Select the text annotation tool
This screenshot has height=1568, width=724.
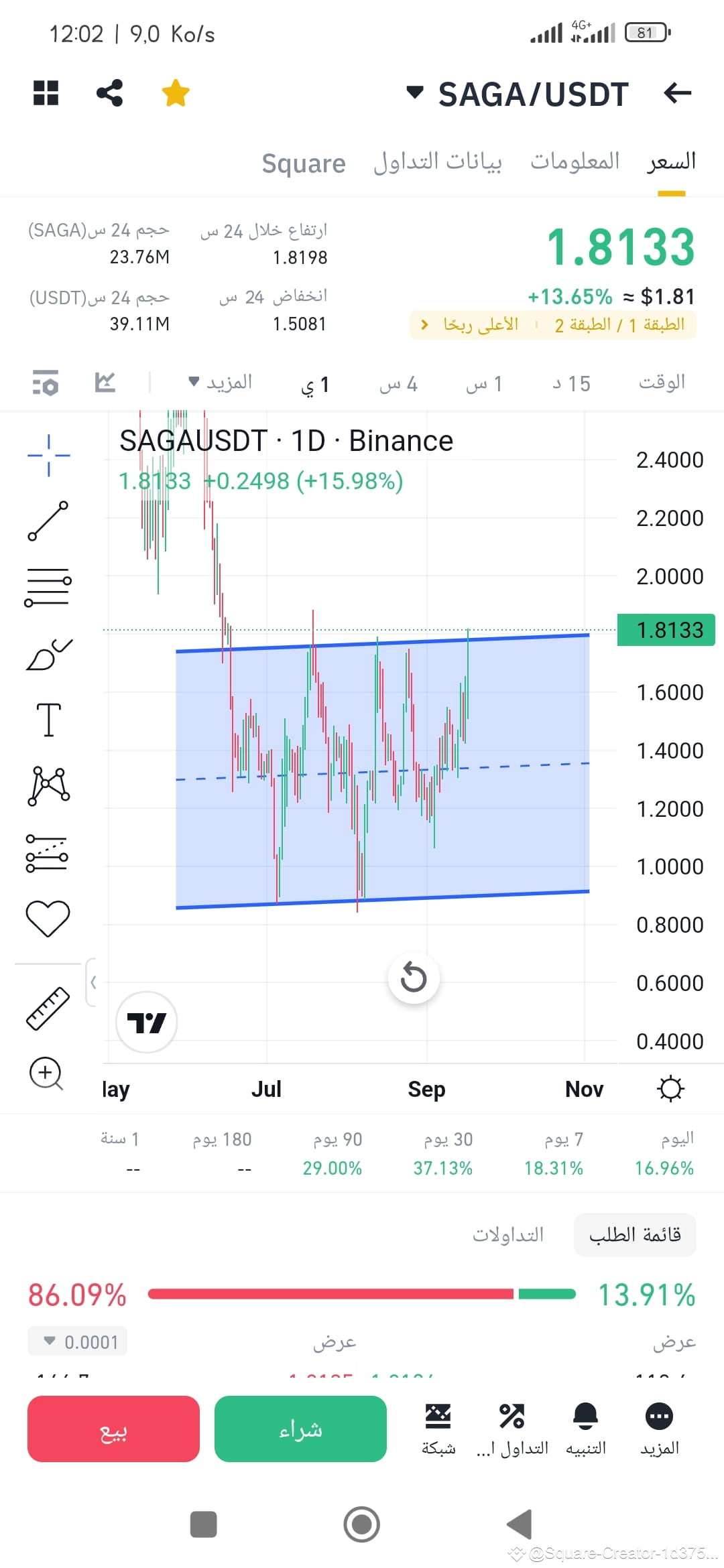click(48, 720)
